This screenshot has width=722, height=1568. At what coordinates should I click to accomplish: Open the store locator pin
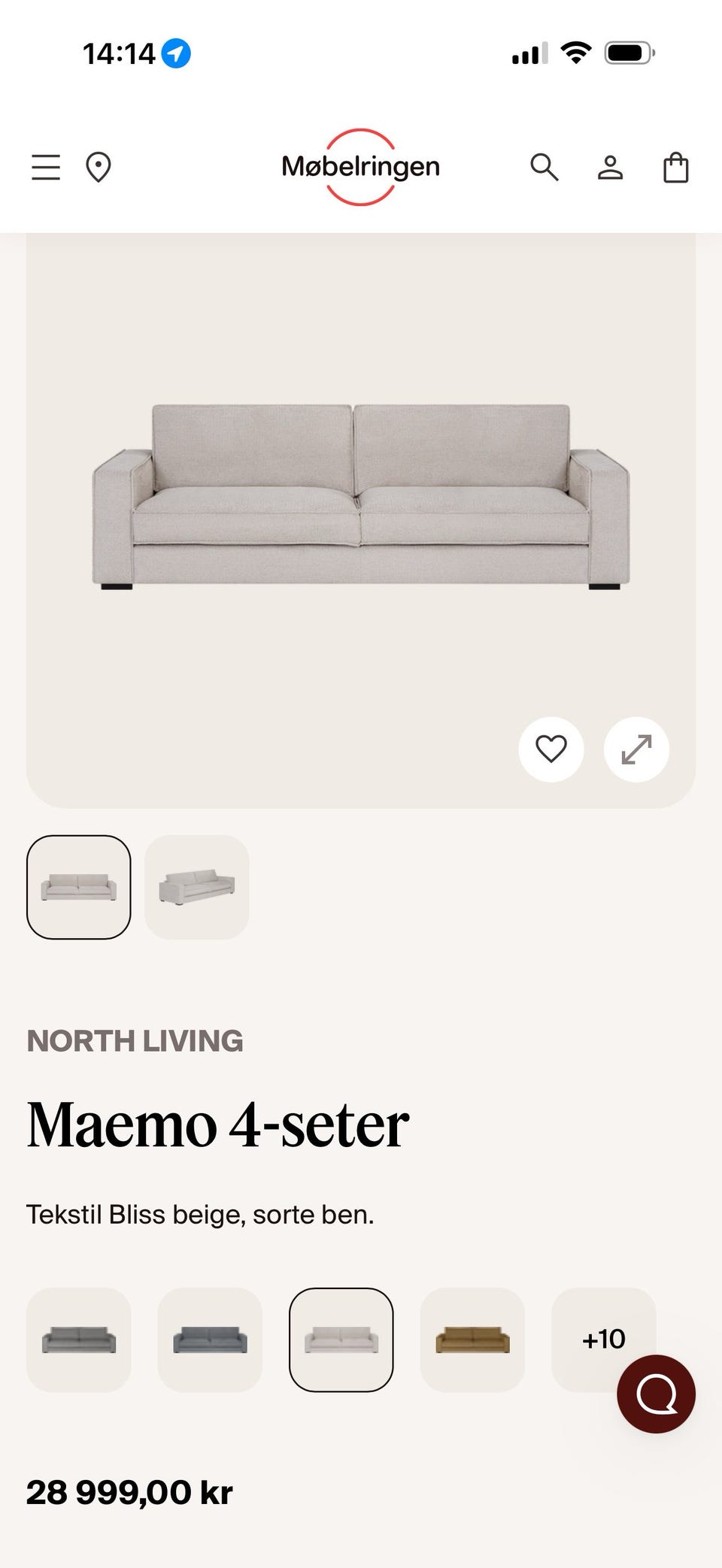(99, 167)
